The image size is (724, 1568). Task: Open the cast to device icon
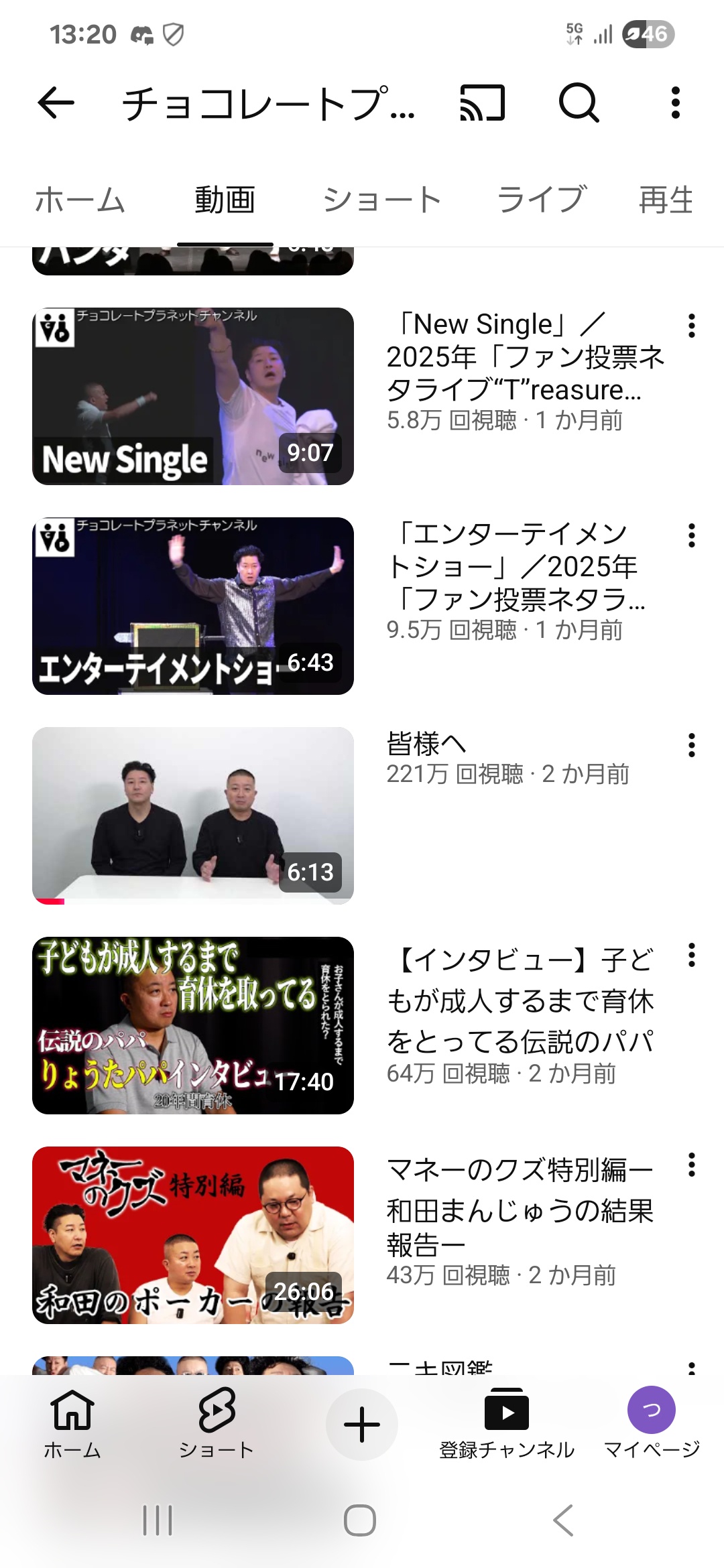click(482, 103)
